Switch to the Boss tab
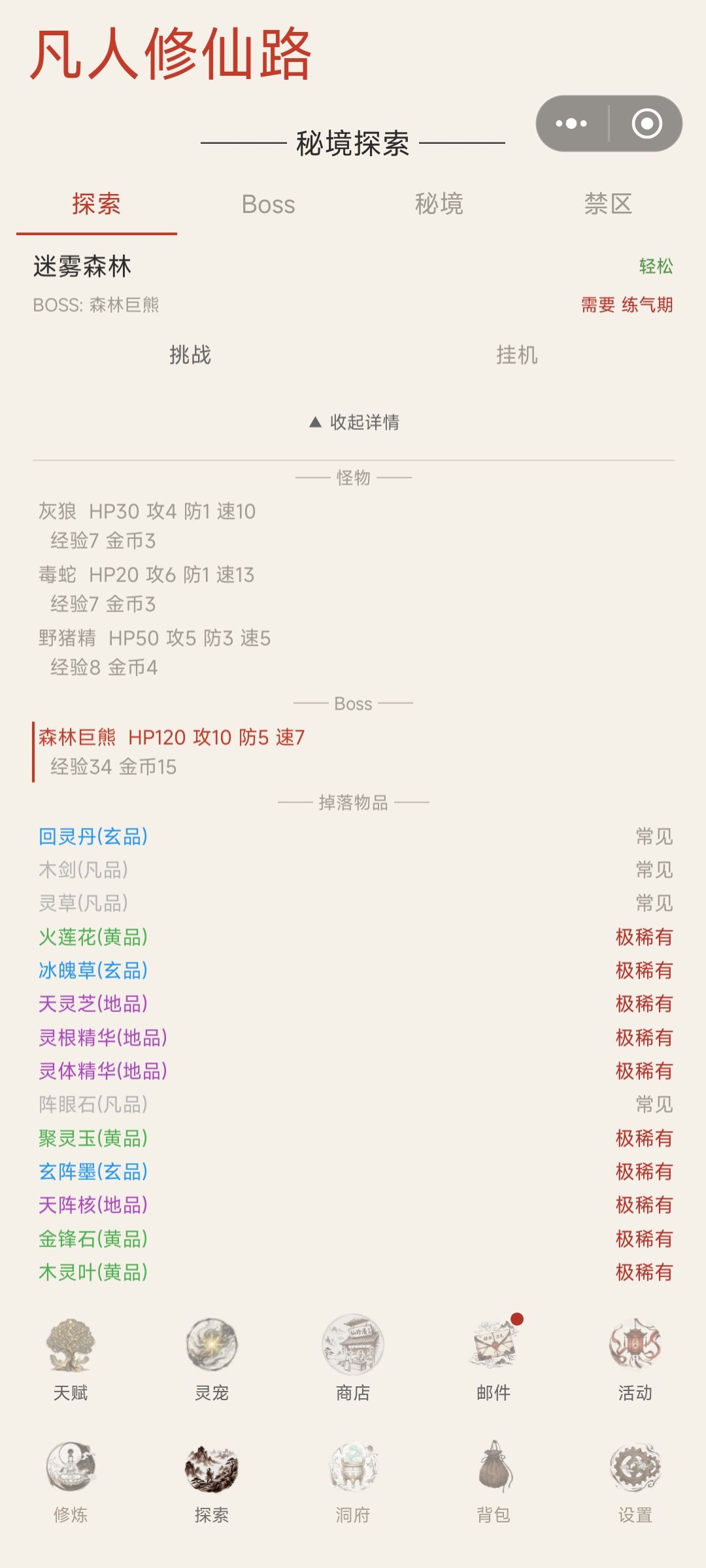This screenshot has height=1568, width=706. (x=268, y=204)
